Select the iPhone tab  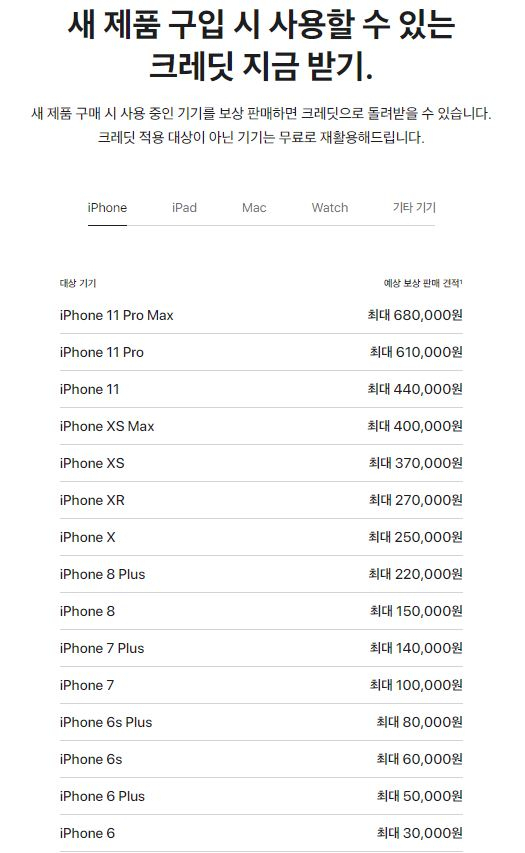pyautogui.click(x=107, y=208)
